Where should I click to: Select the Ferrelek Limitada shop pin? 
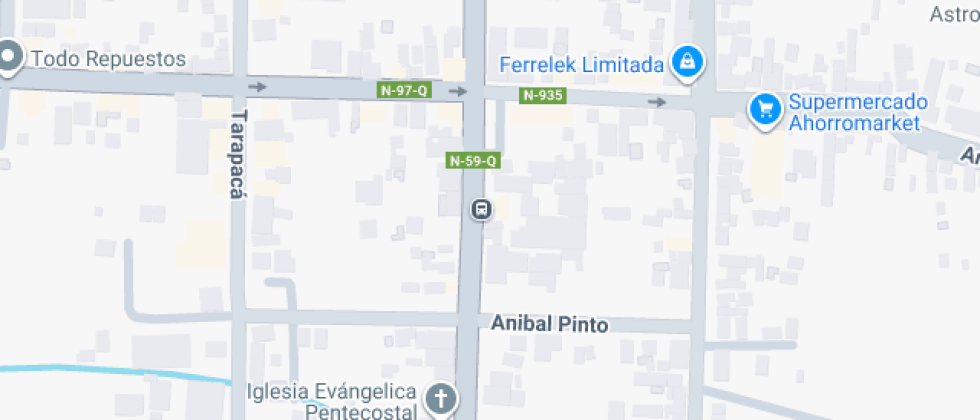tap(688, 63)
